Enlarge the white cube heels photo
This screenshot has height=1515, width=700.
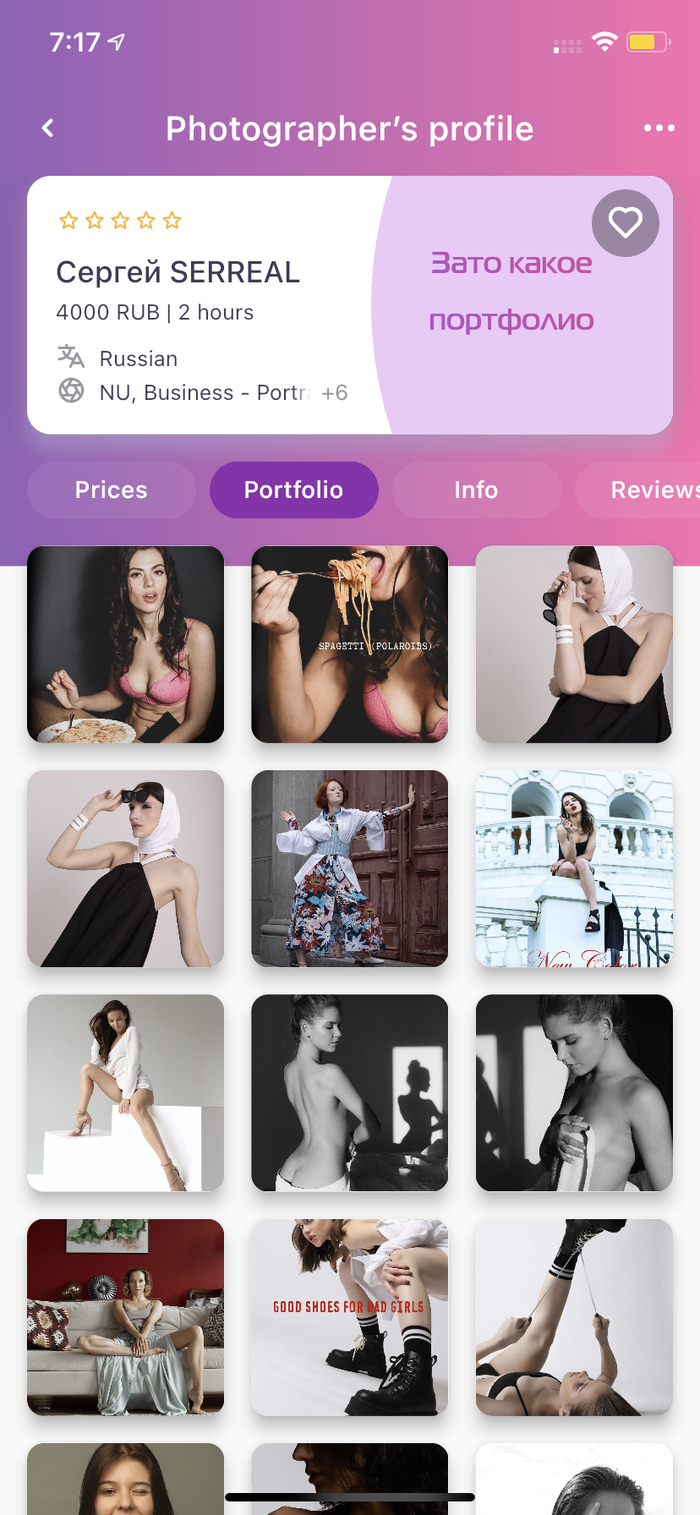click(125, 1092)
